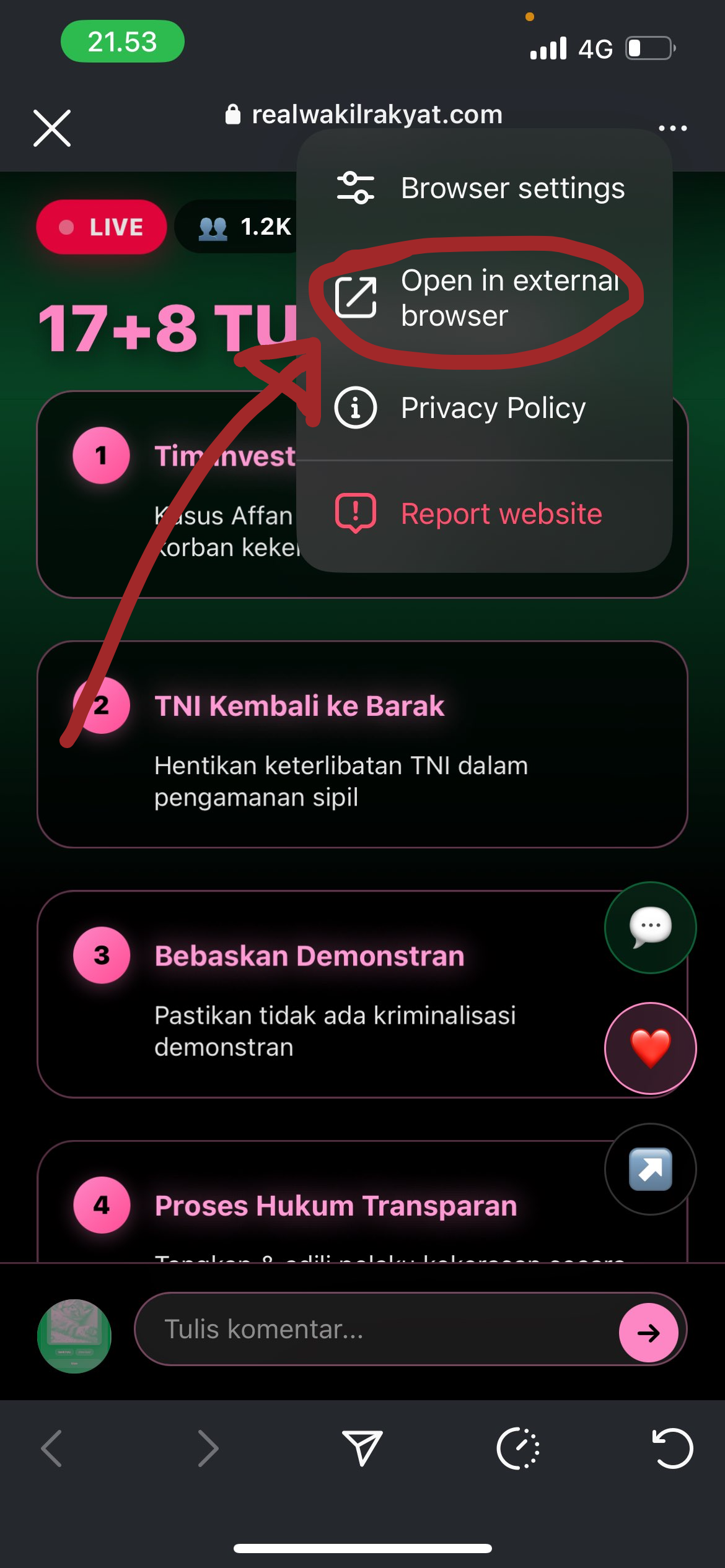The image size is (725, 1568).
Task: Open the floating chat bubble button
Action: (650, 927)
